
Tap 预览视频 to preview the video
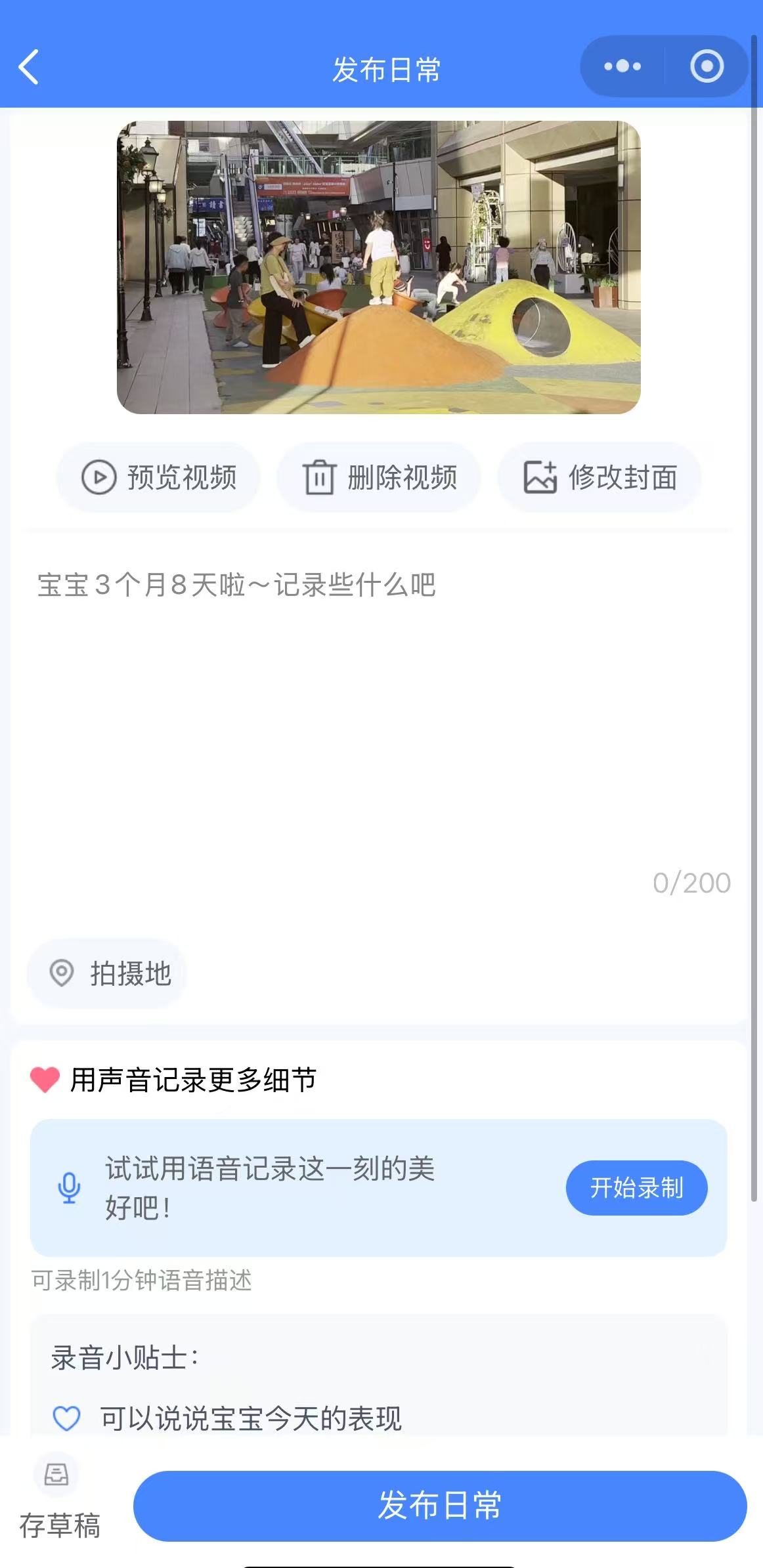pos(158,477)
